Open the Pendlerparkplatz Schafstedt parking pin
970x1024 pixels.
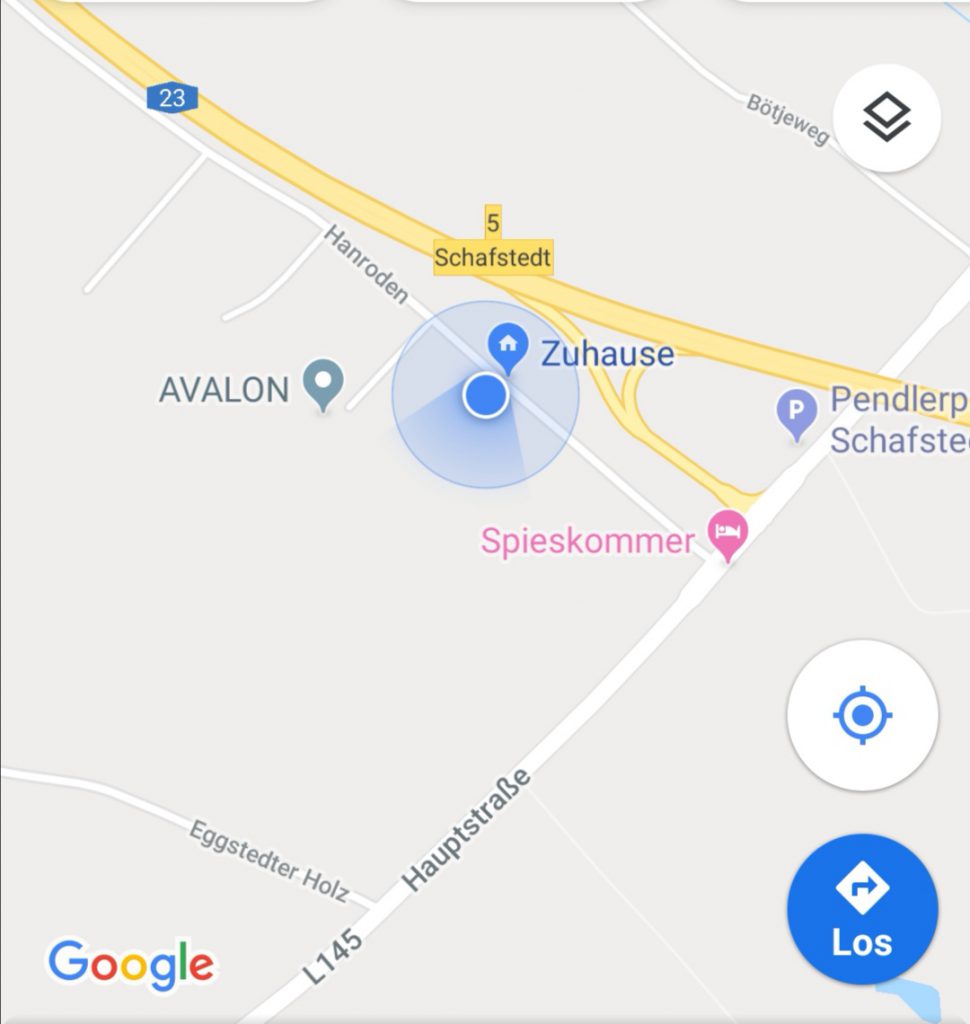tap(797, 412)
